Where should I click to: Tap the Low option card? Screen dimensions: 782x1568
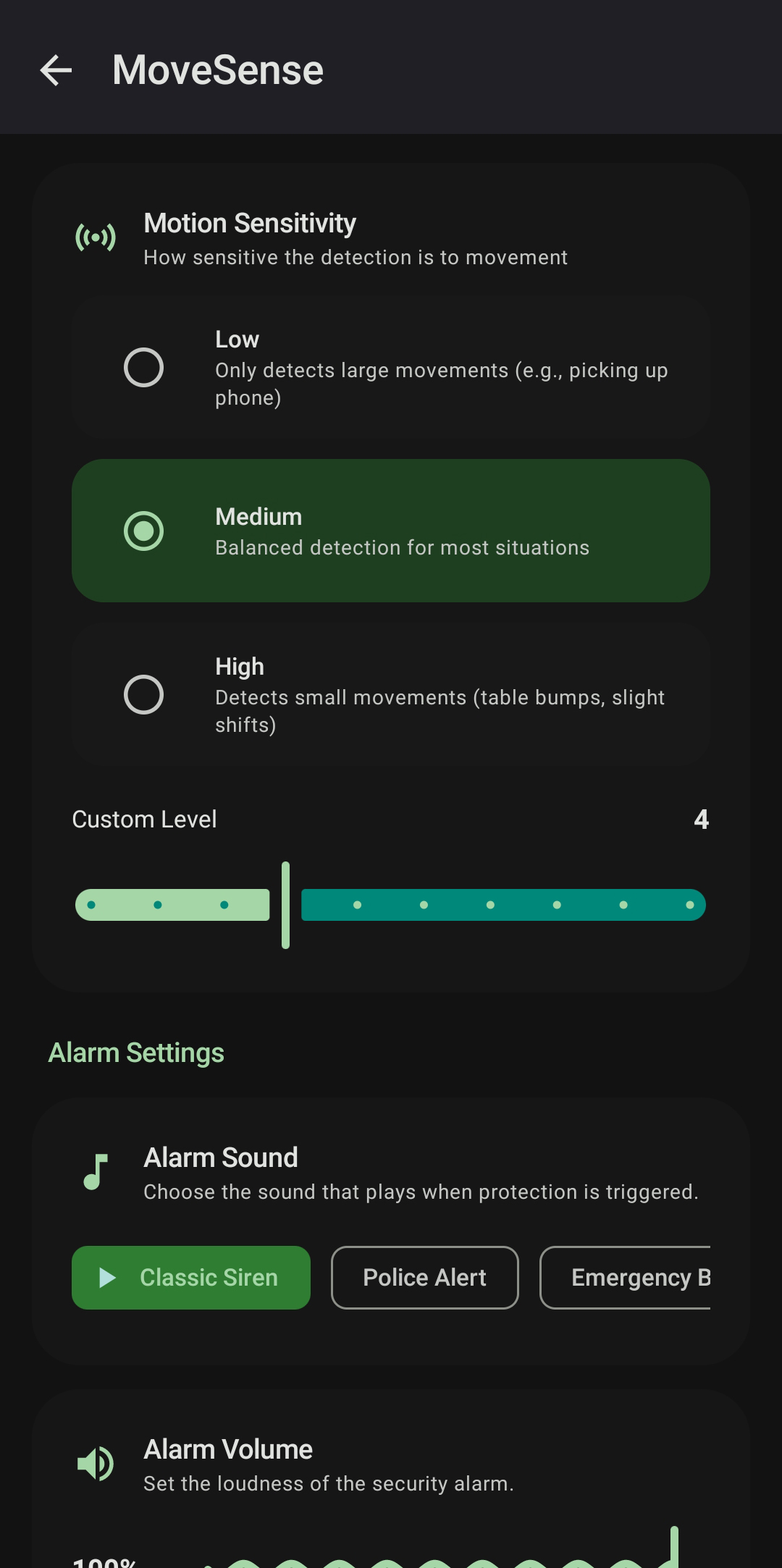(391, 367)
